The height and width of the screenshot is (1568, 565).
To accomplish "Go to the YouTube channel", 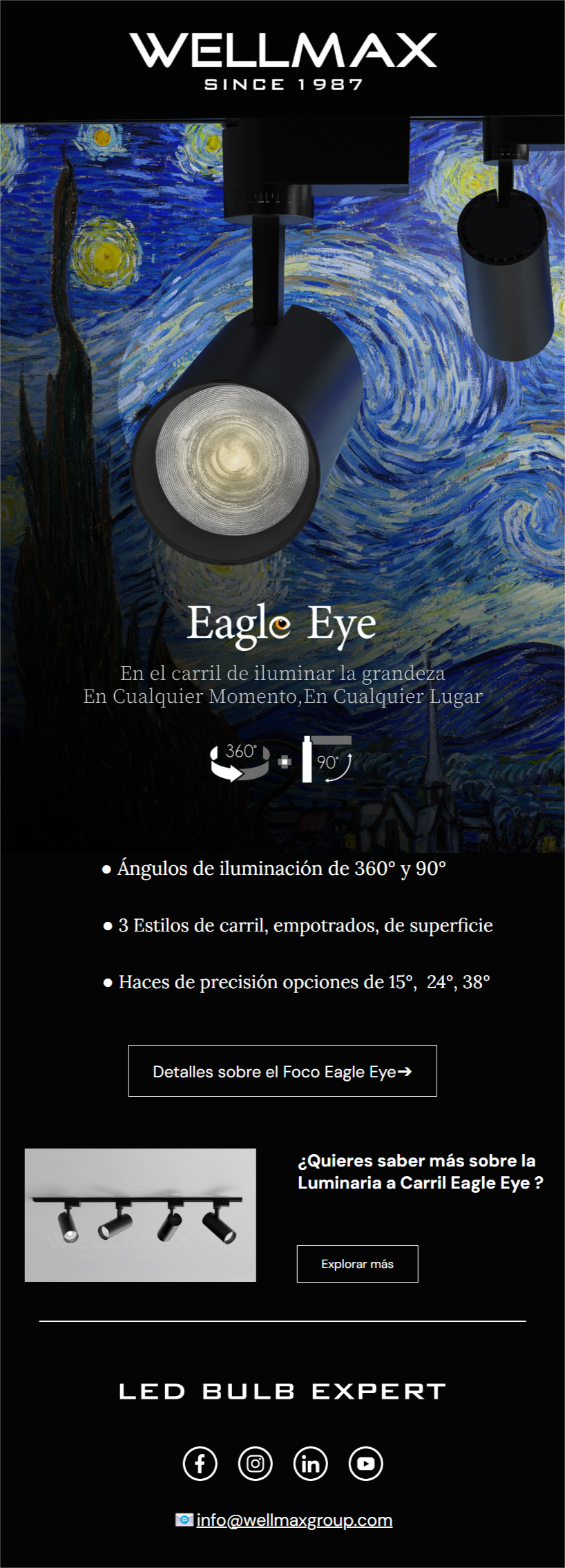I will 366,1463.
